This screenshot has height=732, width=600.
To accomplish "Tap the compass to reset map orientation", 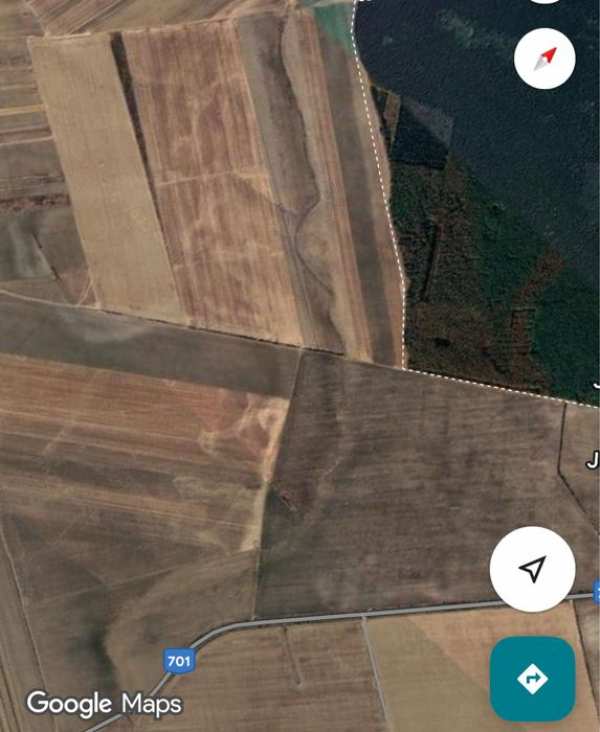I will tap(544, 59).
